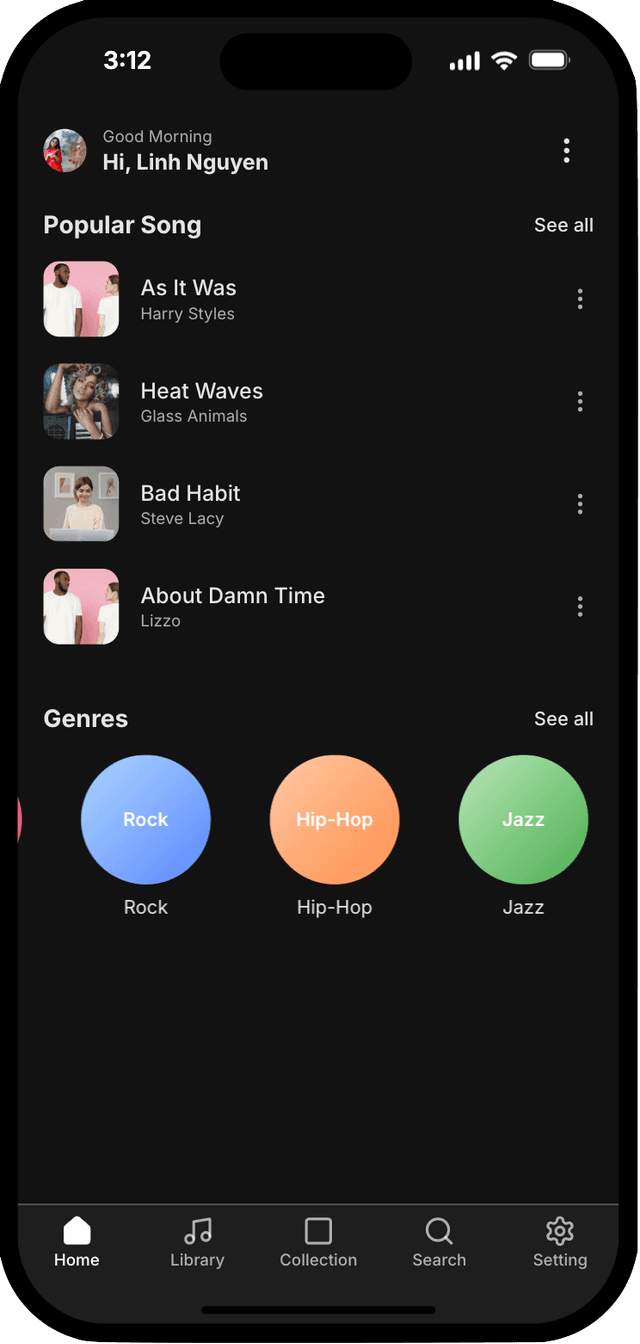Image resolution: width=640 pixels, height=1344 pixels.
Task: Switch to the Library tab
Action: tap(197, 1243)
